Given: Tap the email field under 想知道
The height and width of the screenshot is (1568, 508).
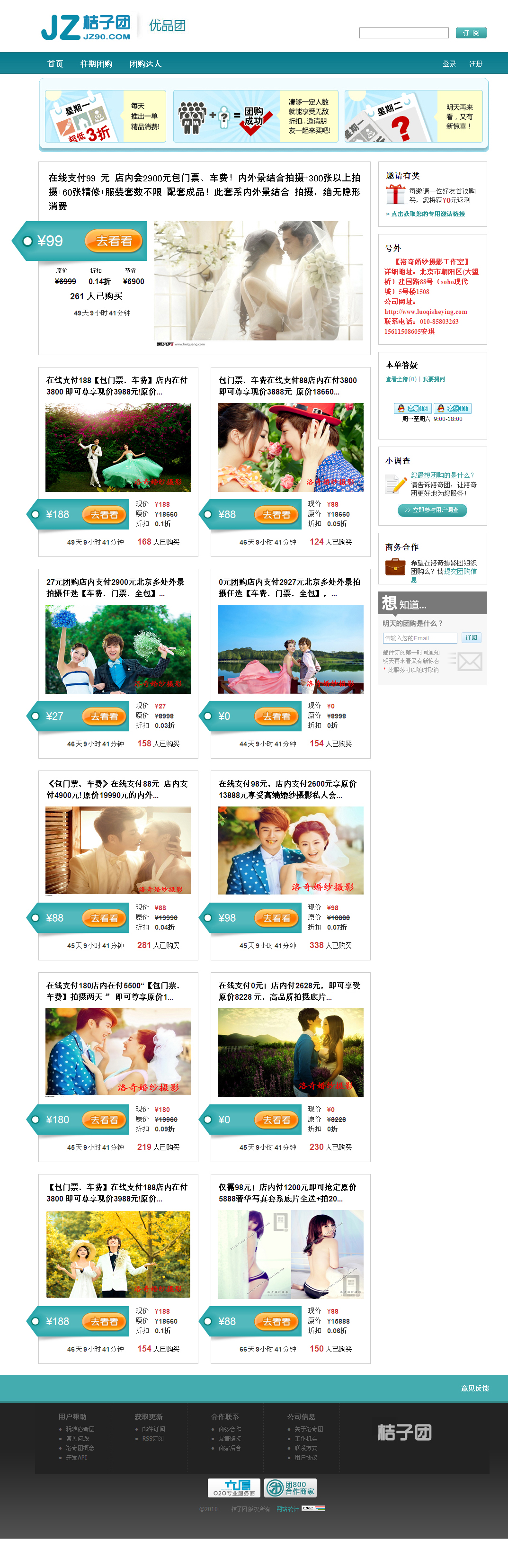Looking at the screenshot, I should [420, 638].
